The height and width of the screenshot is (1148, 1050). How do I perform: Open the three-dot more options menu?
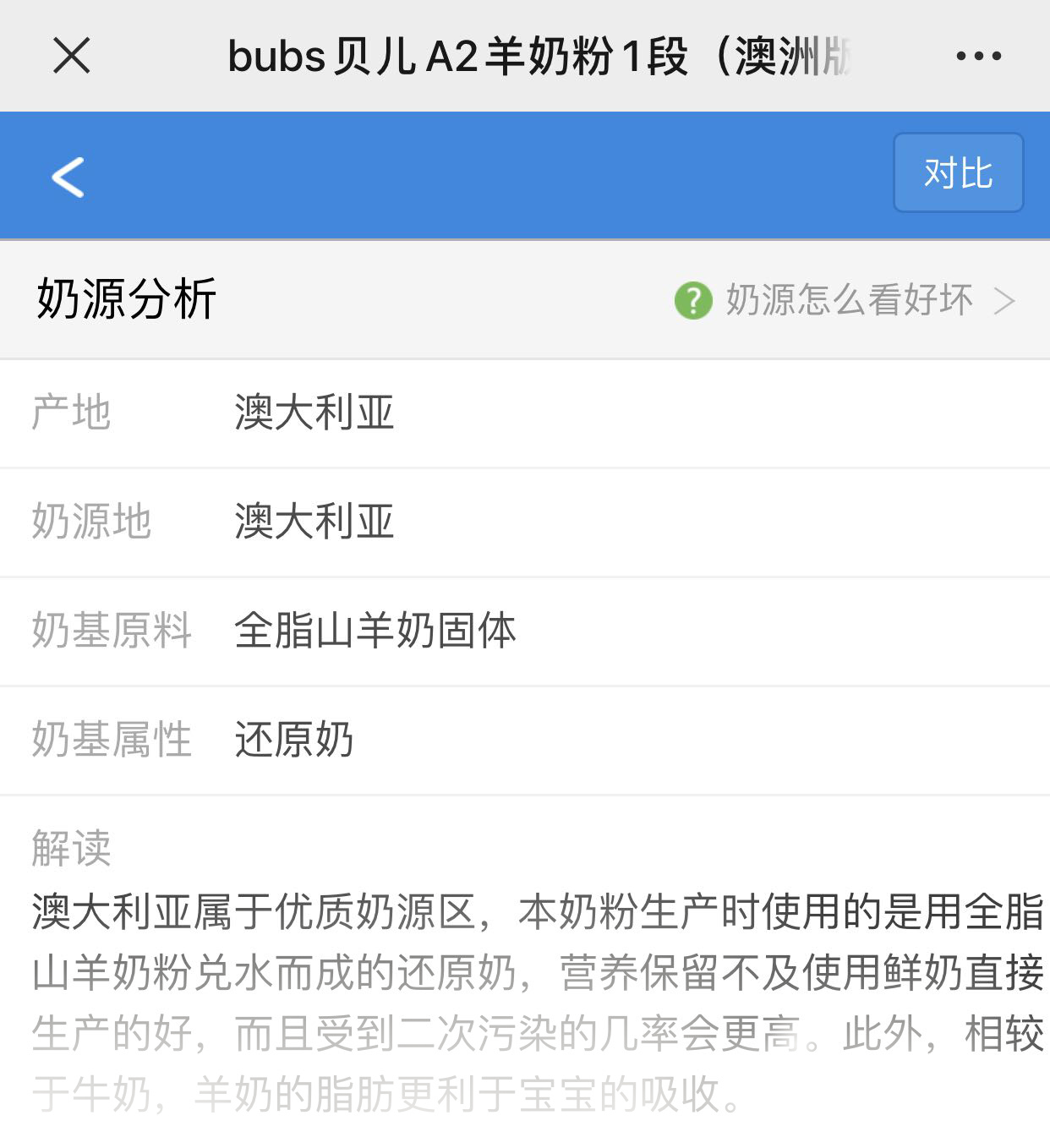pos(978,57)
